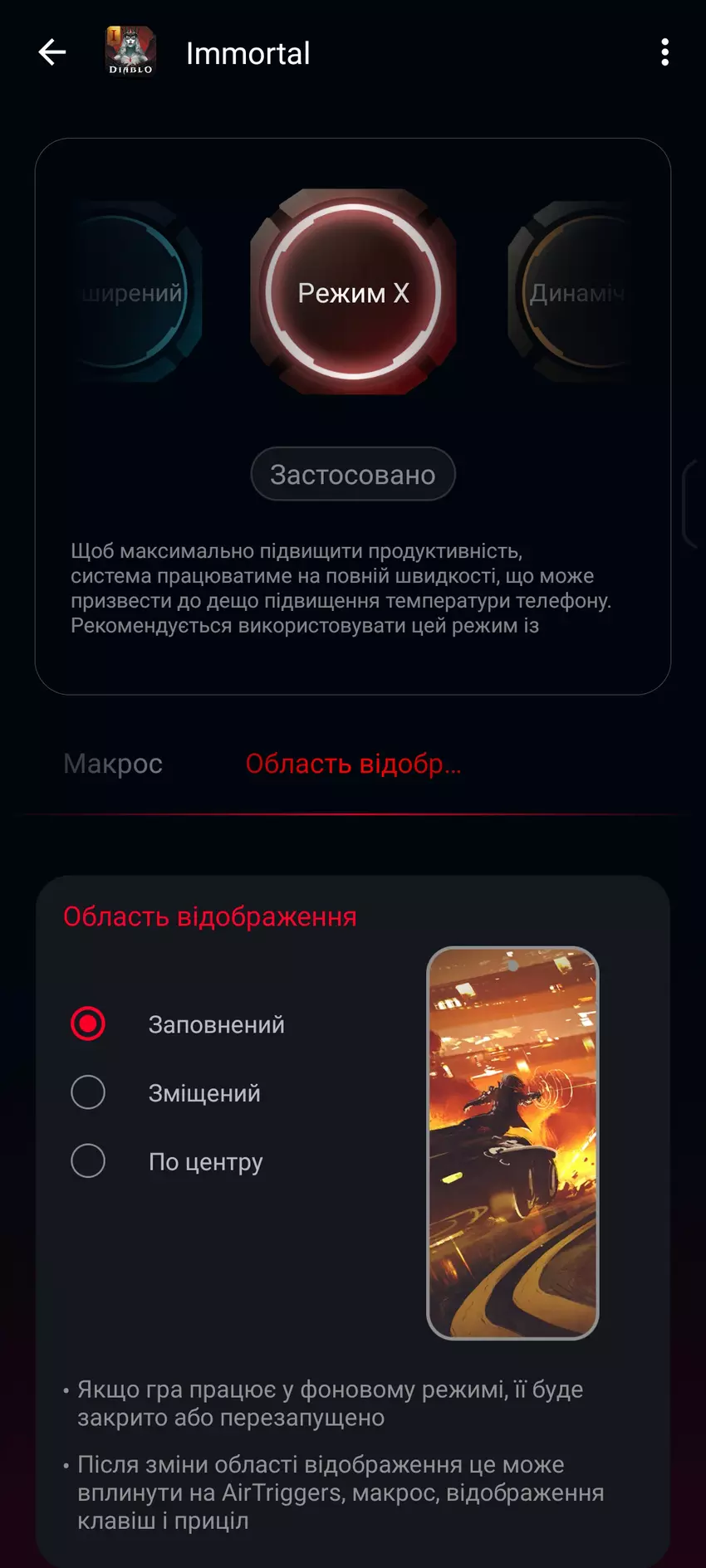
Task: Switch to the Макрос tab
Action: pyautogui.click(x=113, y=764)
